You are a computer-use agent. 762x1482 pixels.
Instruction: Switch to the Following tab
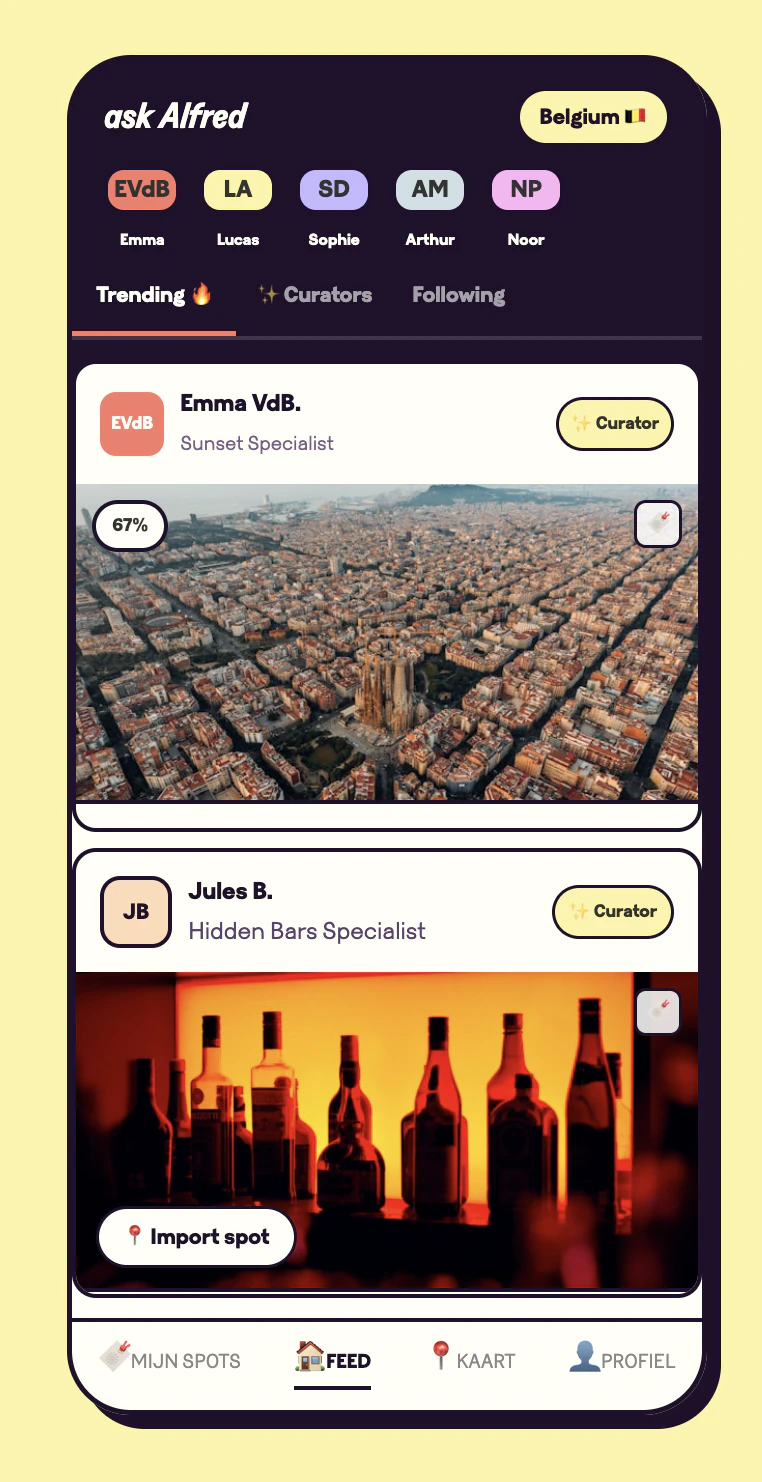tap(458, 295)
